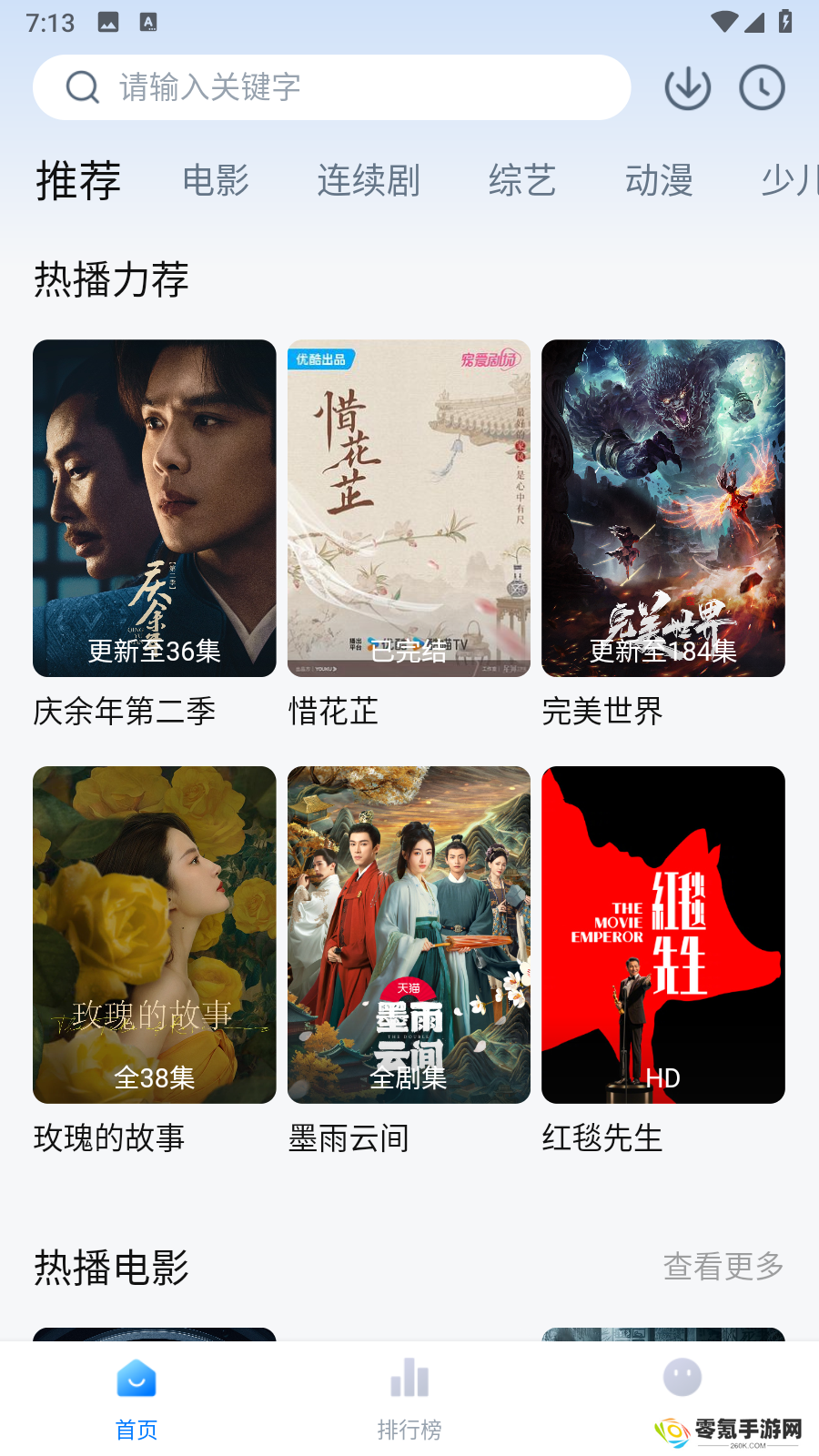
Task: Open the movie 红毯先生
Action: (x=663, y=935)
